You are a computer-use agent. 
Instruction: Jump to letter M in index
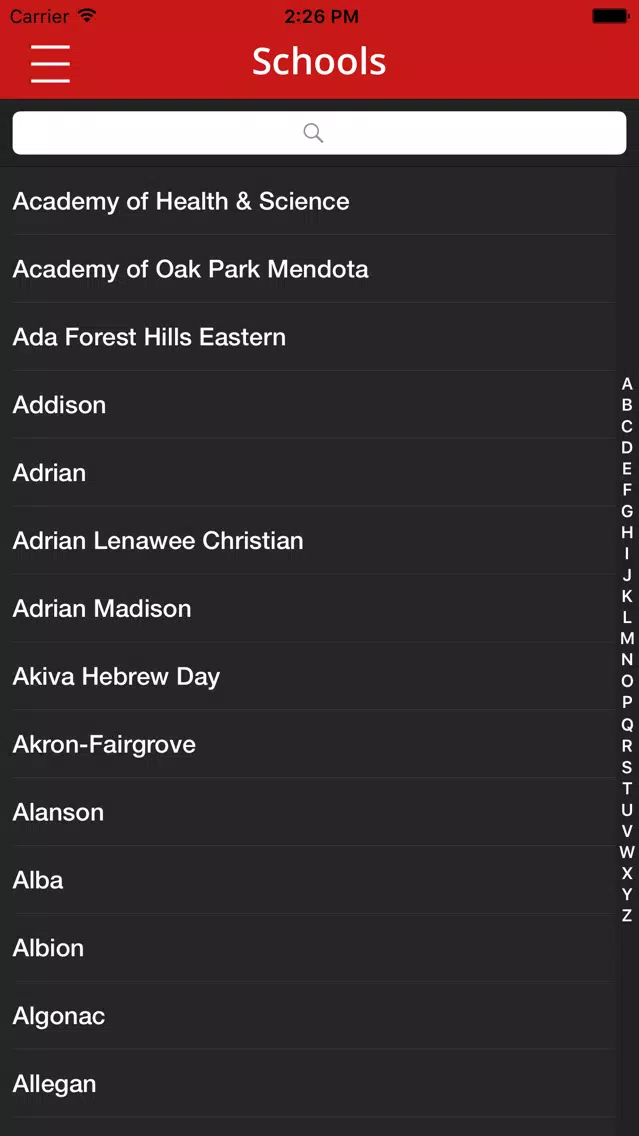(627, 639)
